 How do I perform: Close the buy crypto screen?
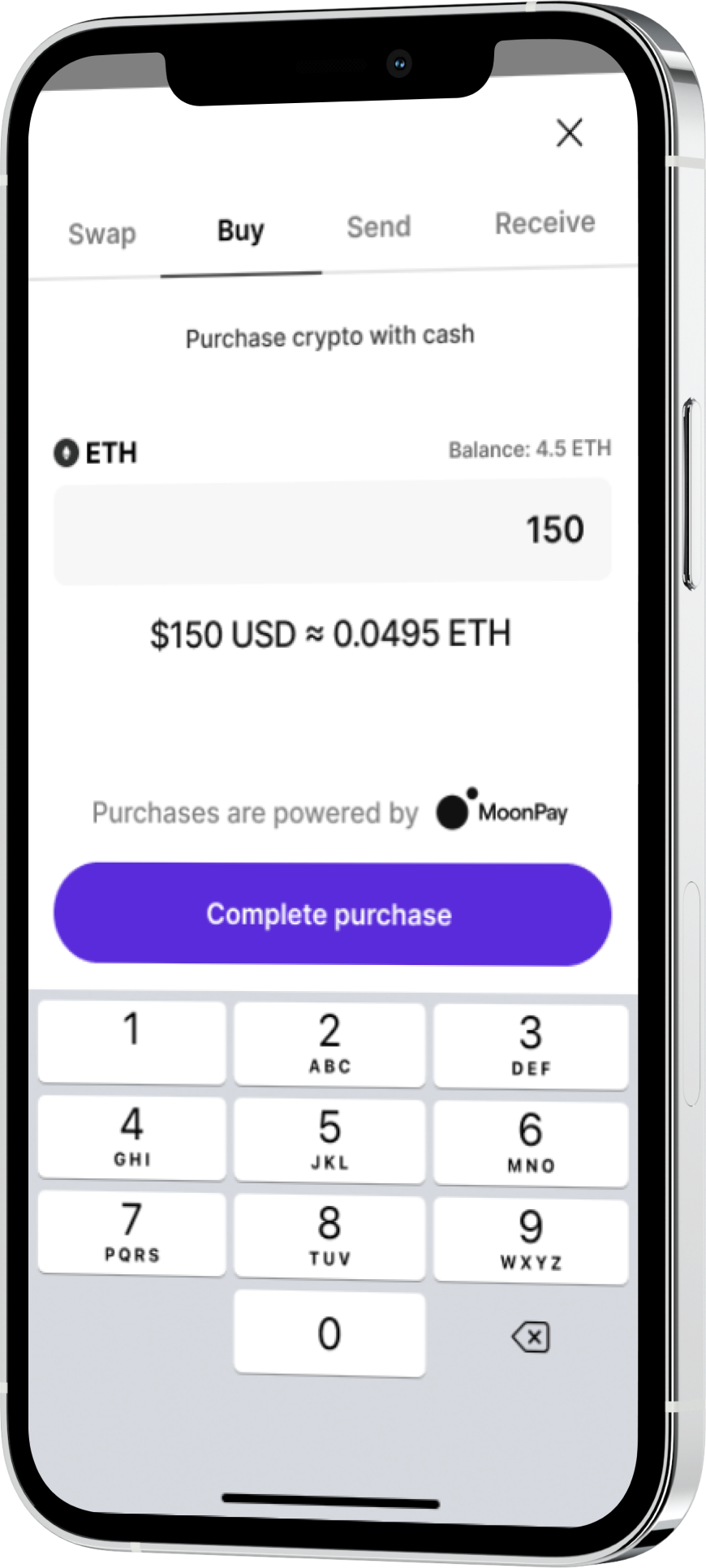tap(570, 132)
